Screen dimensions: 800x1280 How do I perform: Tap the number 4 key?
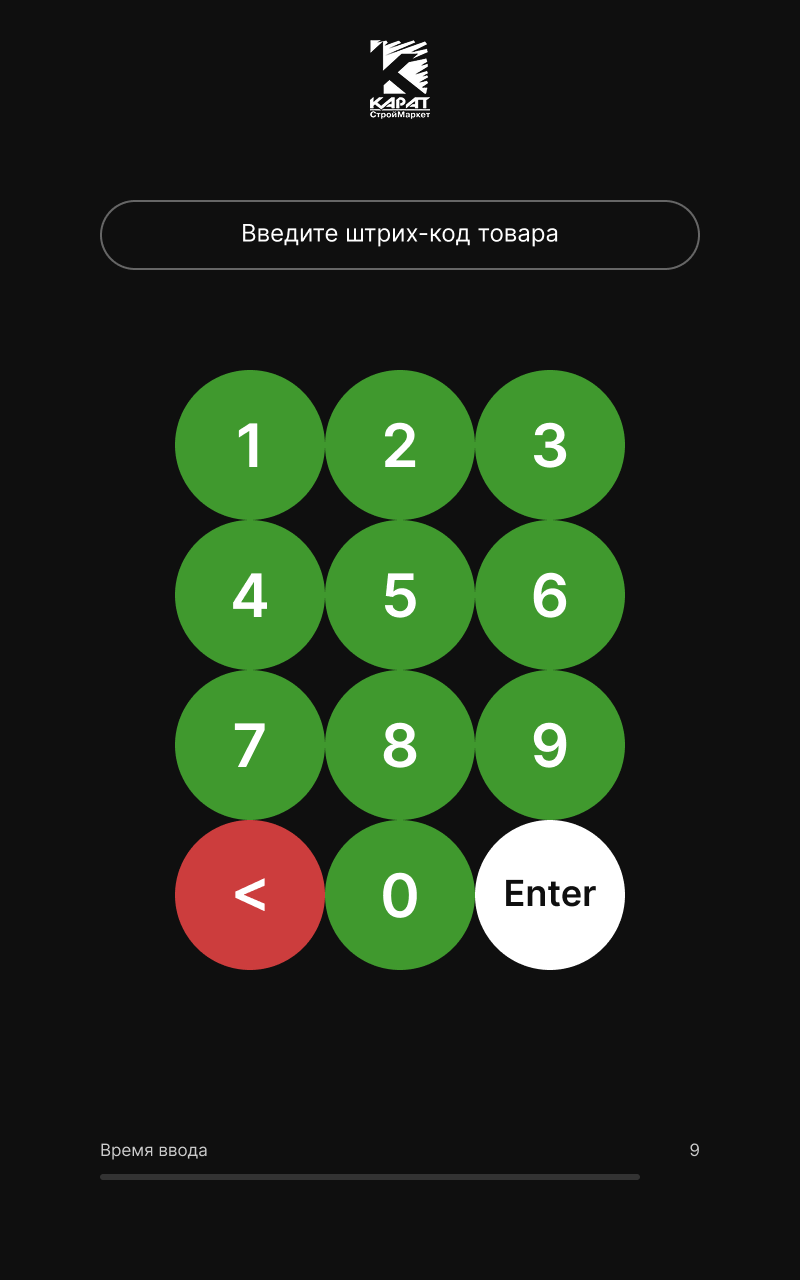(250, 595)
